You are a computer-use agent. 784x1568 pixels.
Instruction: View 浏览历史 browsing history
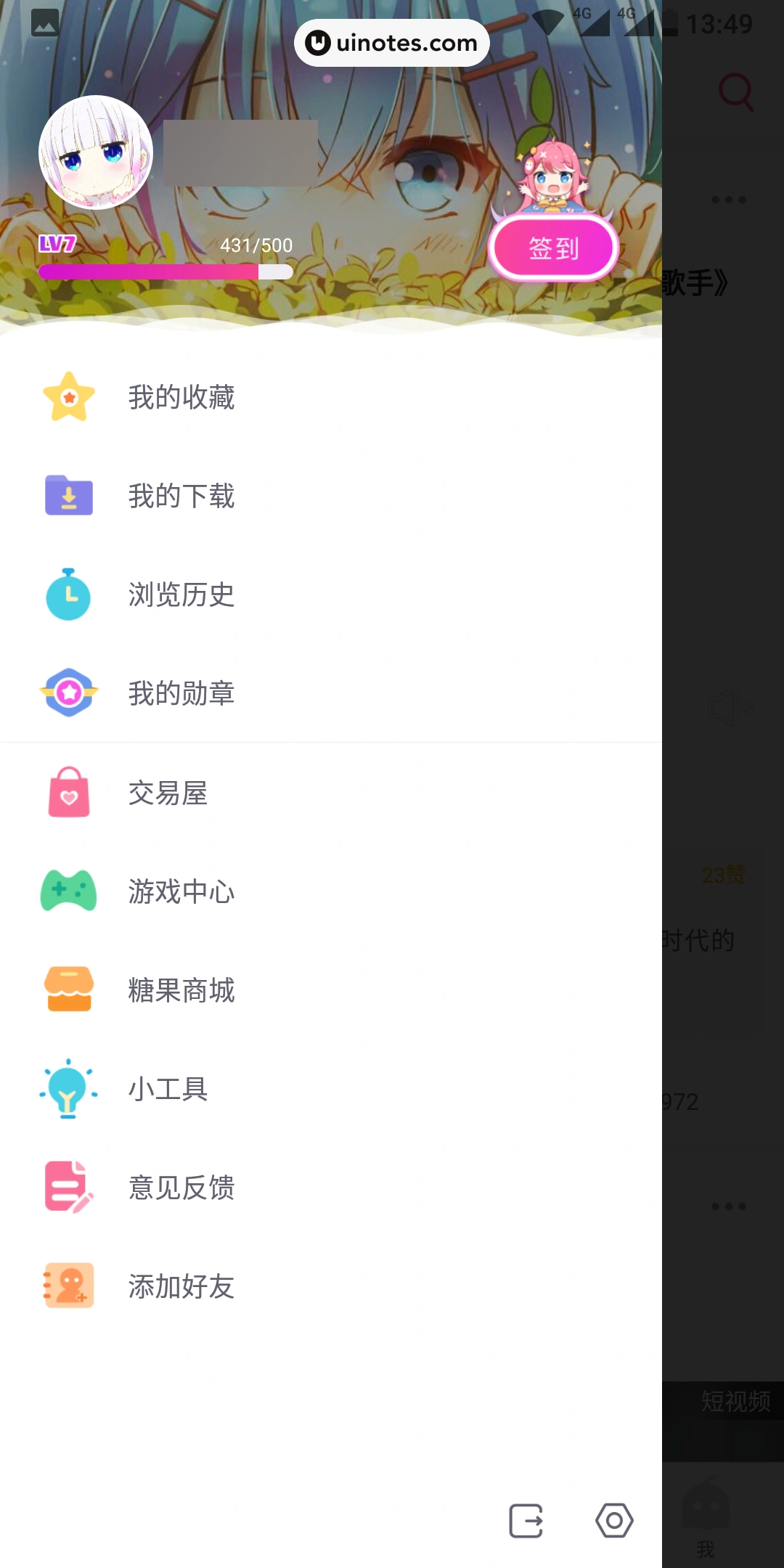[x=181, y=595]
